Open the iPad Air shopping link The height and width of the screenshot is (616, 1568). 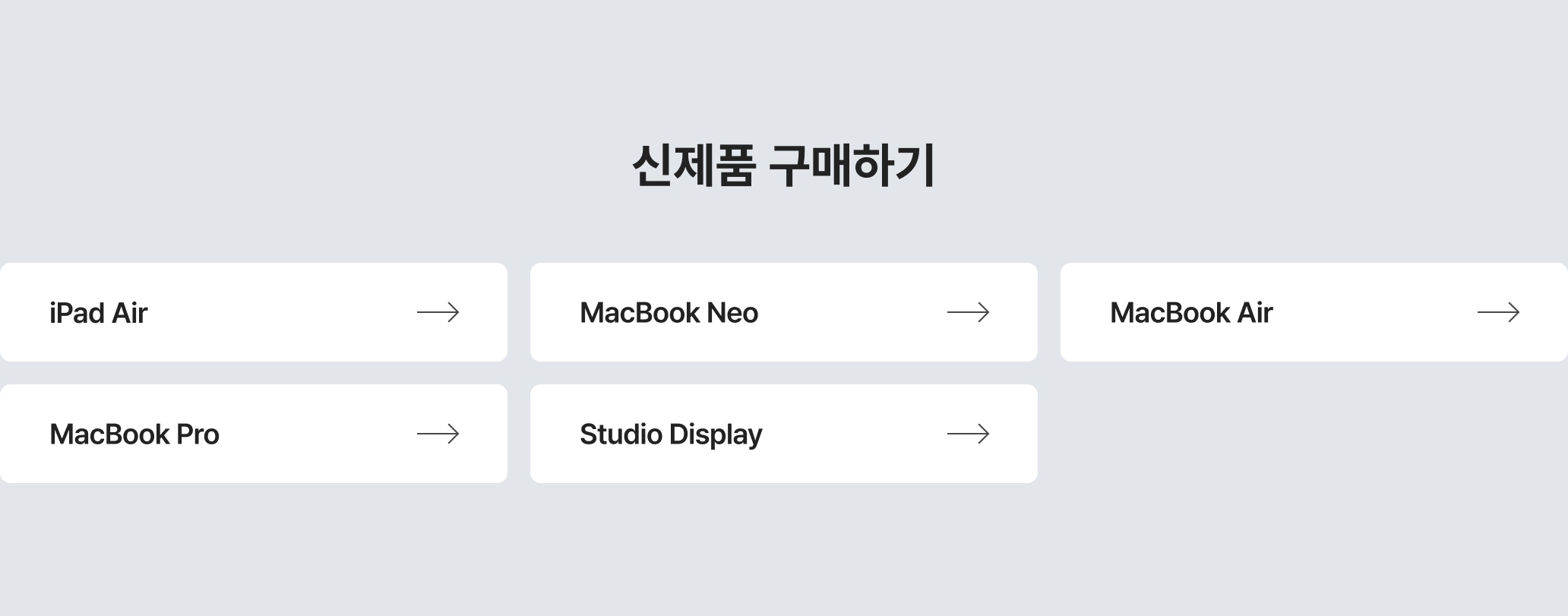tap(253, 312)
